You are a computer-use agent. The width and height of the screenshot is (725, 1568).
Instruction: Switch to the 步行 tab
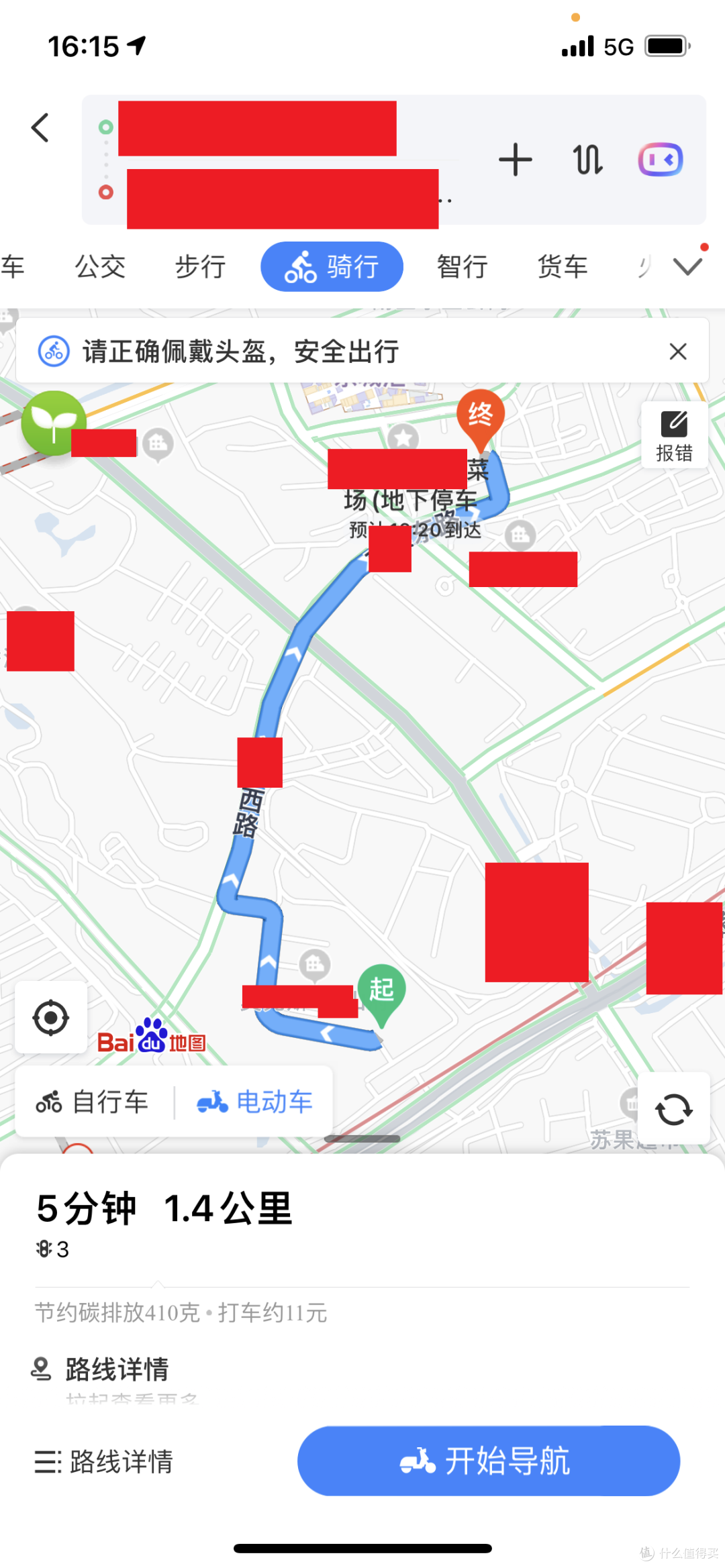pyautogui.click(x=200, y=266)
